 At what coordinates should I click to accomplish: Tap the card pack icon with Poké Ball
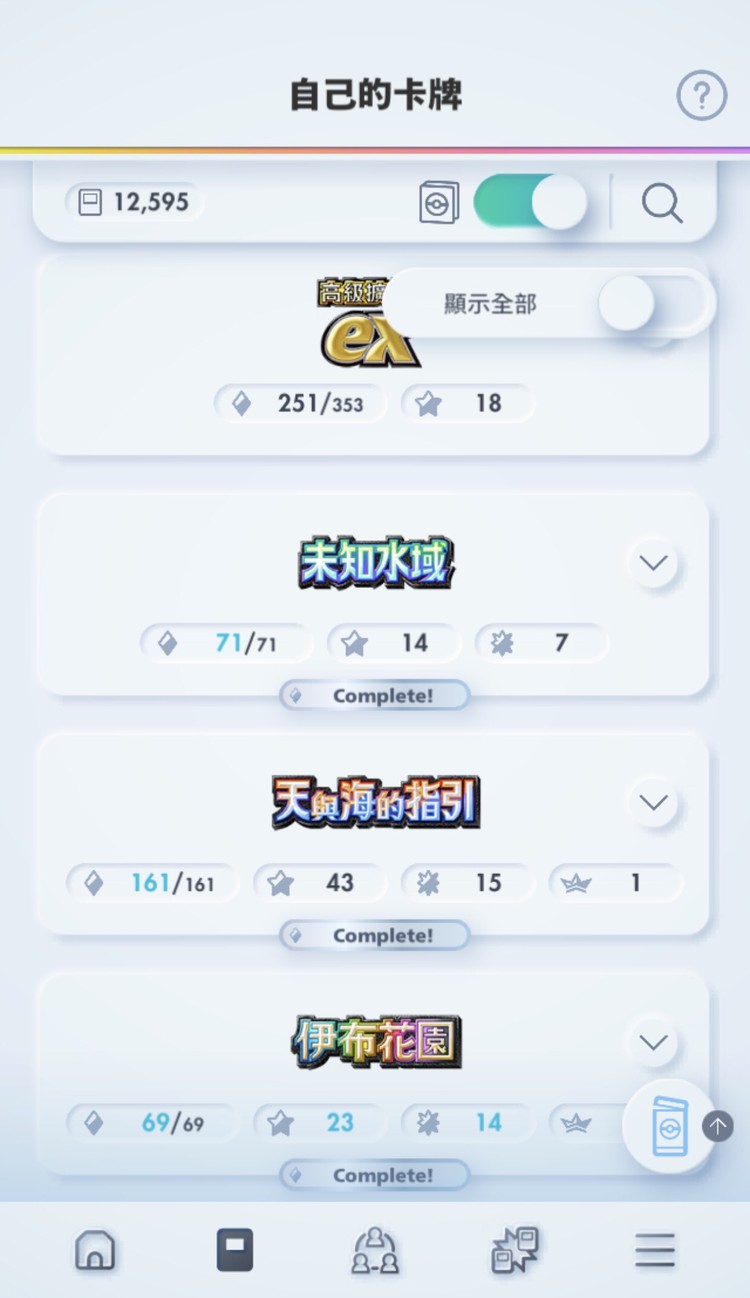[x=440, y=202]
